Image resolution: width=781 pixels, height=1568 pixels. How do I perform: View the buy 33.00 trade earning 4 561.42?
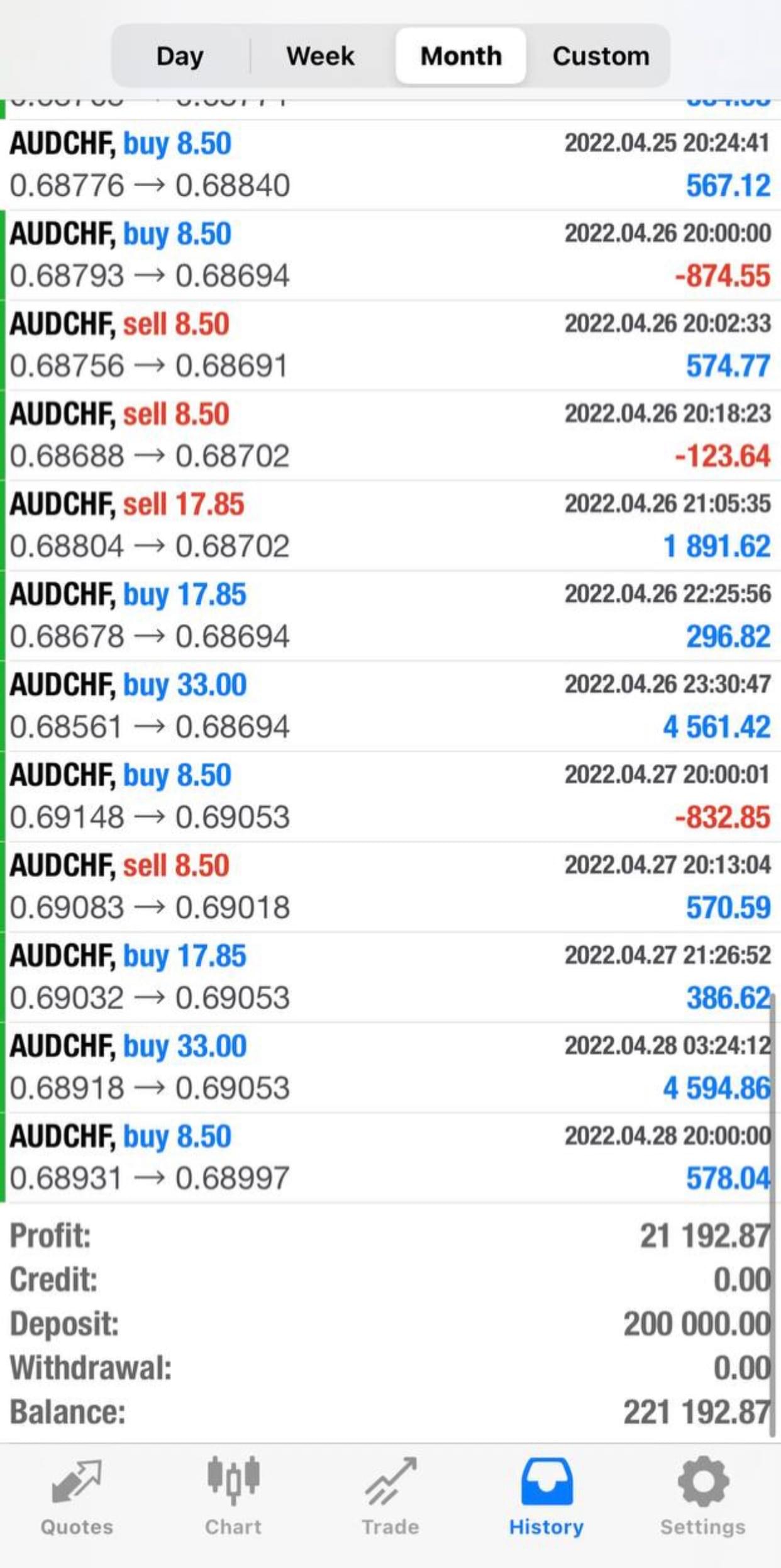(390, 705)
